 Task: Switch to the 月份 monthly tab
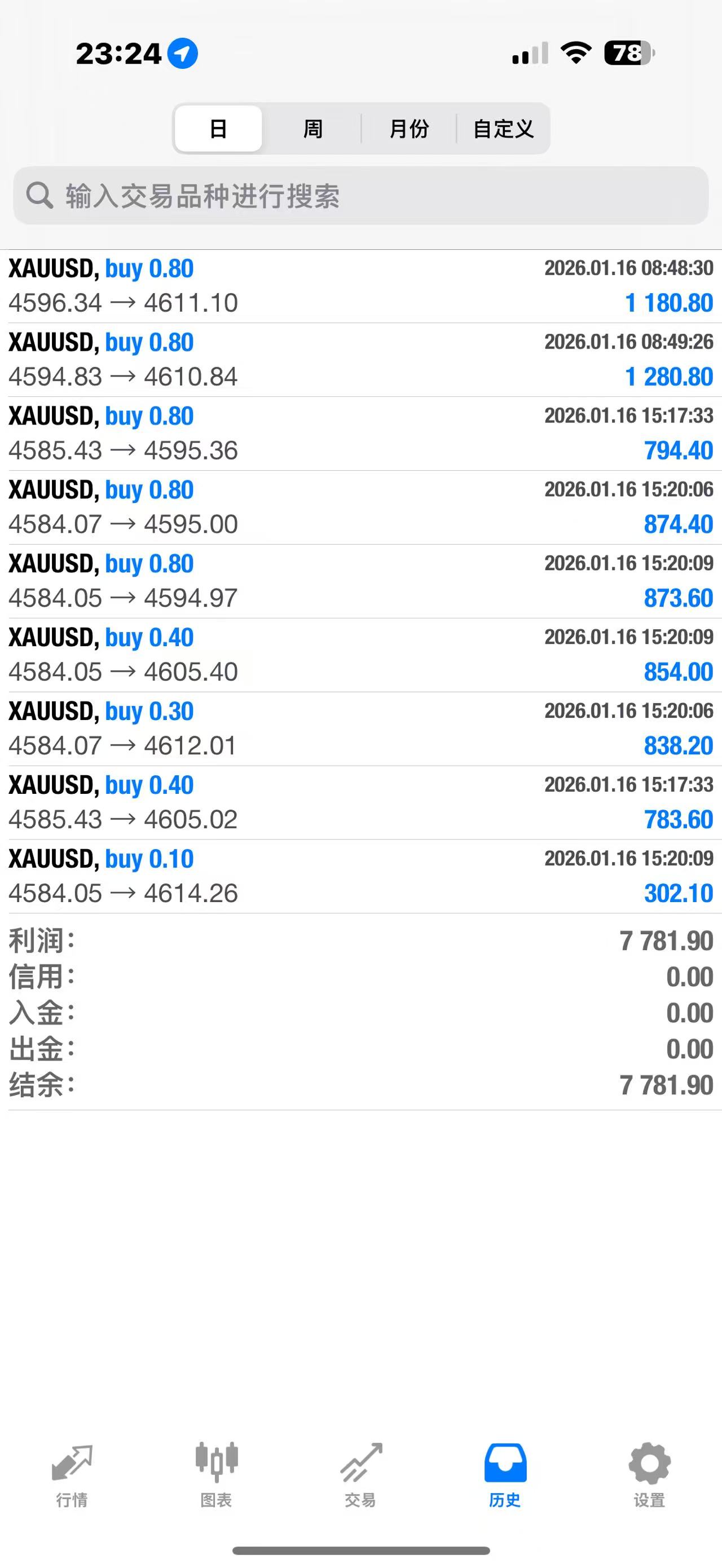(x=409, y=129)
